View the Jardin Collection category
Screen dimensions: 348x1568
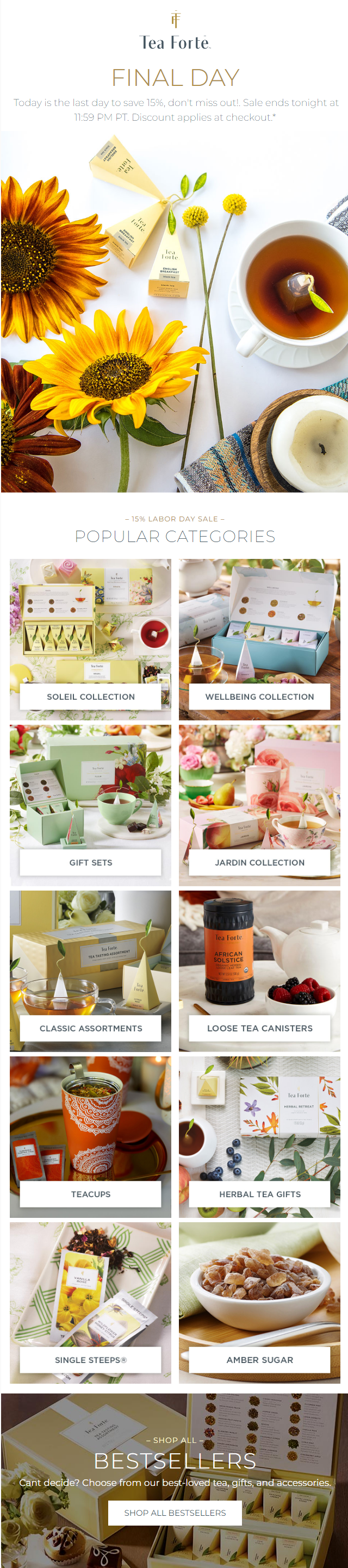259,862
